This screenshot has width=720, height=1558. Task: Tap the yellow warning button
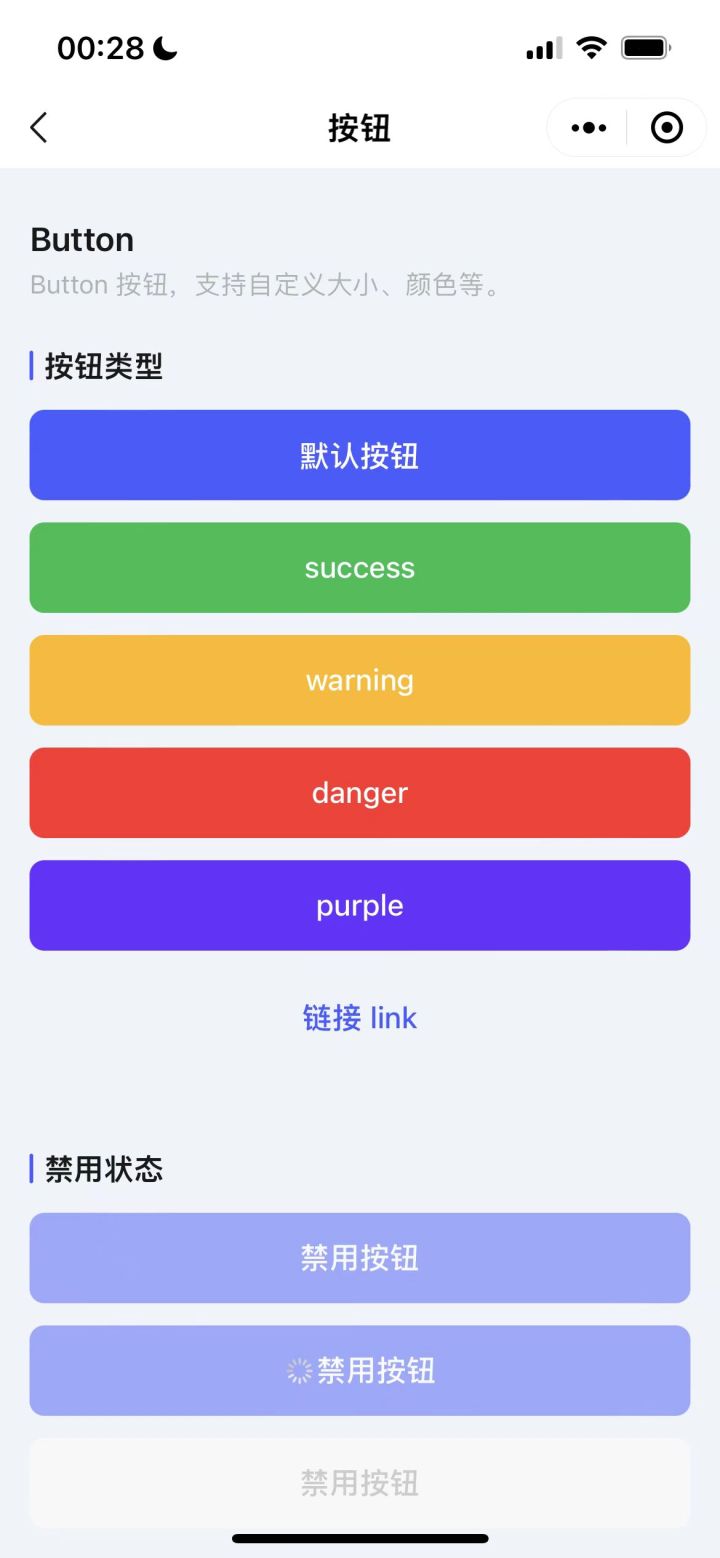pos(360,680)
